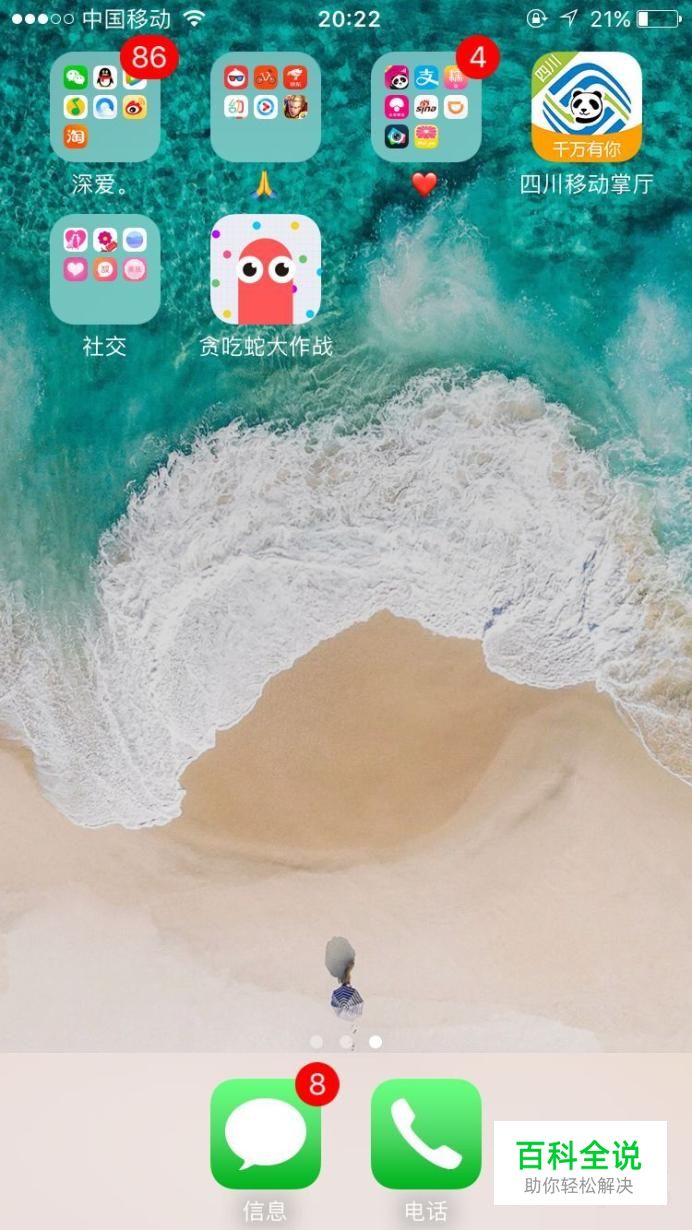
Task: Launch the 贪吃蛇大作战 game
Action: click(x=266, y=269)
